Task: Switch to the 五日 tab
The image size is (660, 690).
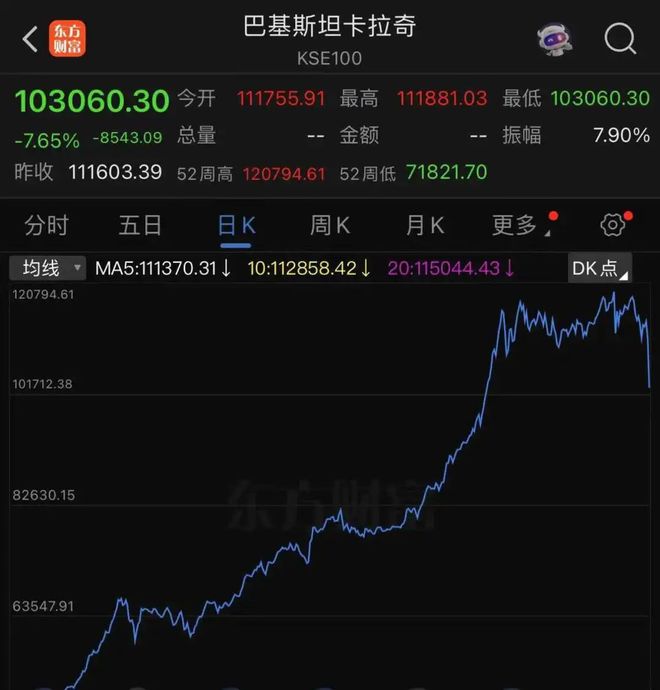Action: click(x=140, y=225)
